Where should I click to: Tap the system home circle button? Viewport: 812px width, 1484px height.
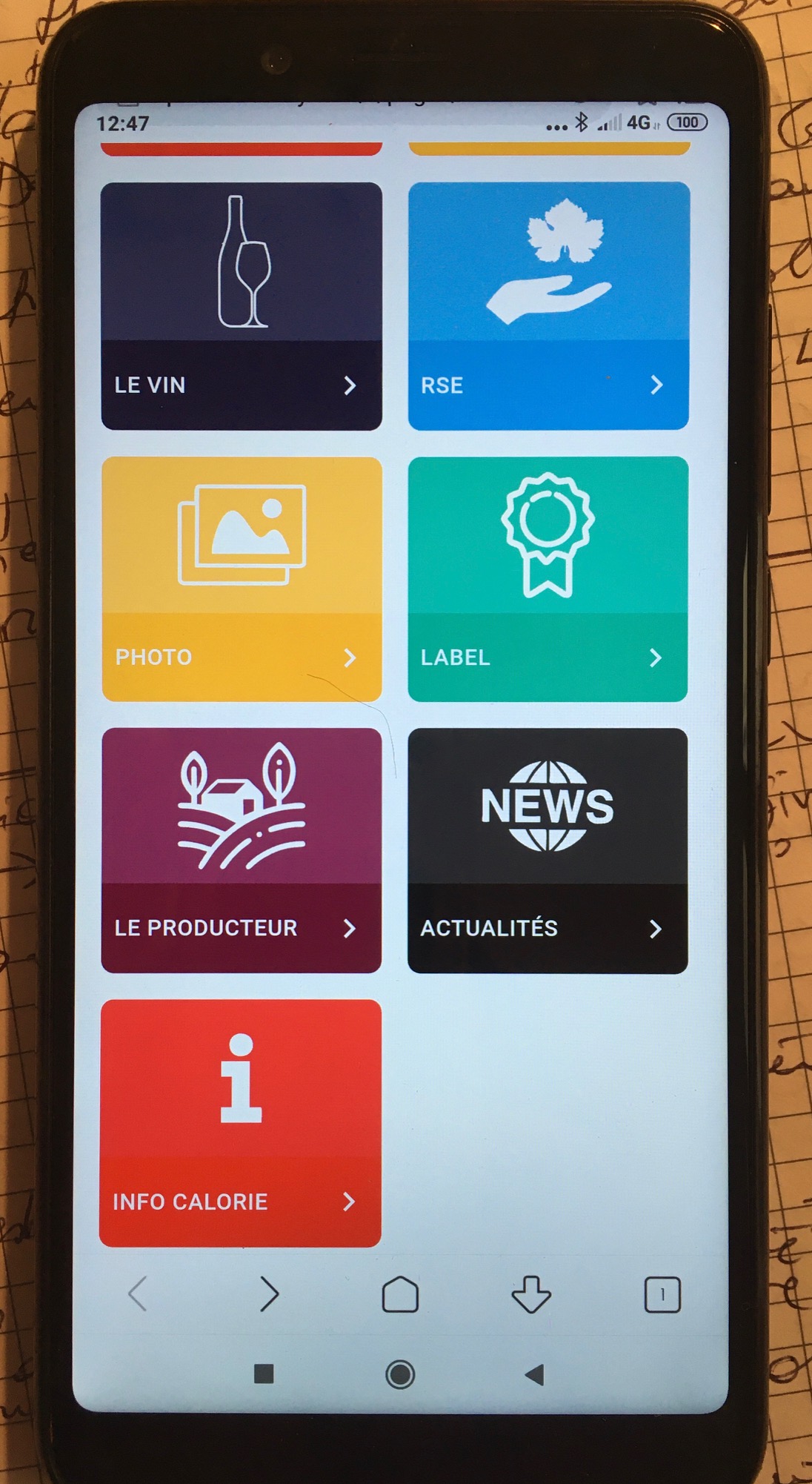point(400,1374)
